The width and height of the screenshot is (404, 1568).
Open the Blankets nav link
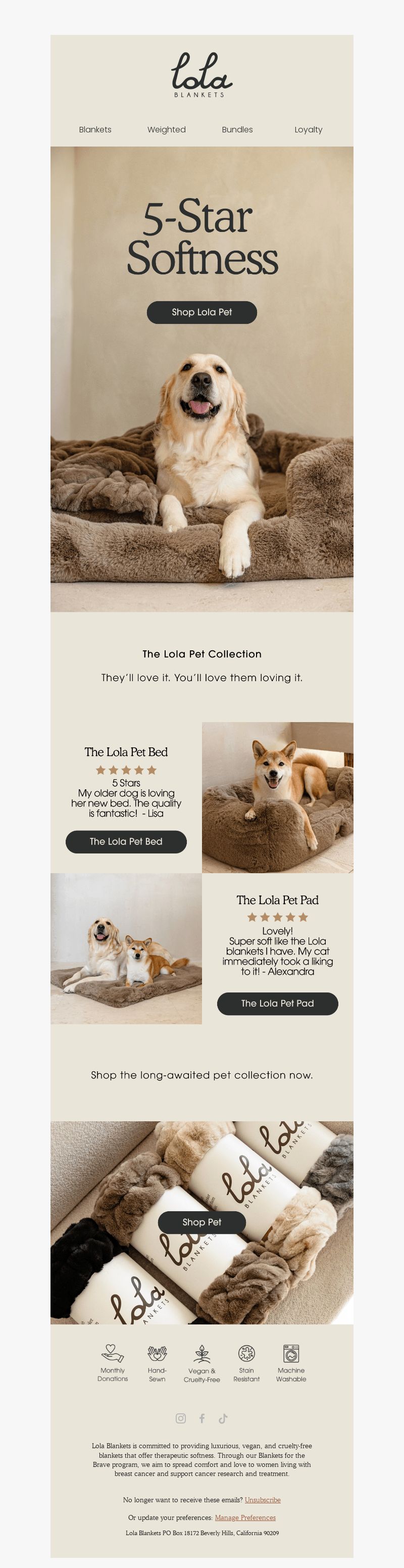click(95, 130)
